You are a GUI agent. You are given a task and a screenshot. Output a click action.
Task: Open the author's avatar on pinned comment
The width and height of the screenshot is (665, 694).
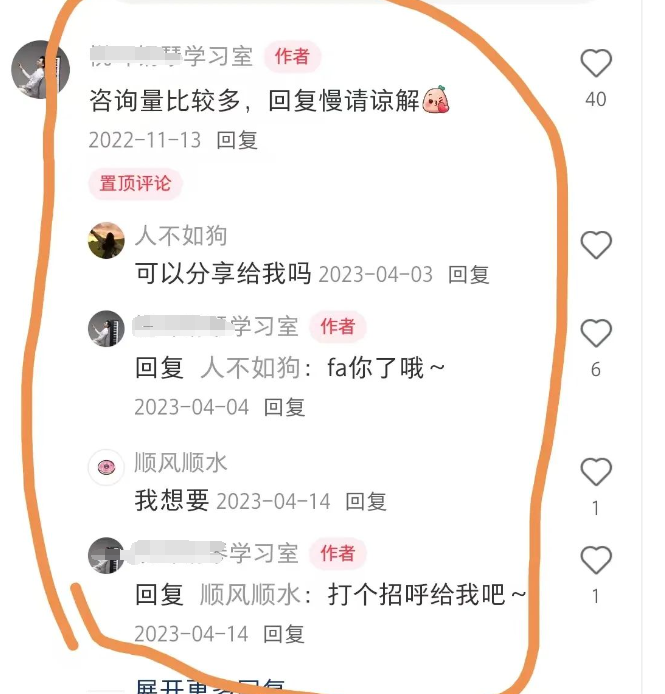[40, 70]
